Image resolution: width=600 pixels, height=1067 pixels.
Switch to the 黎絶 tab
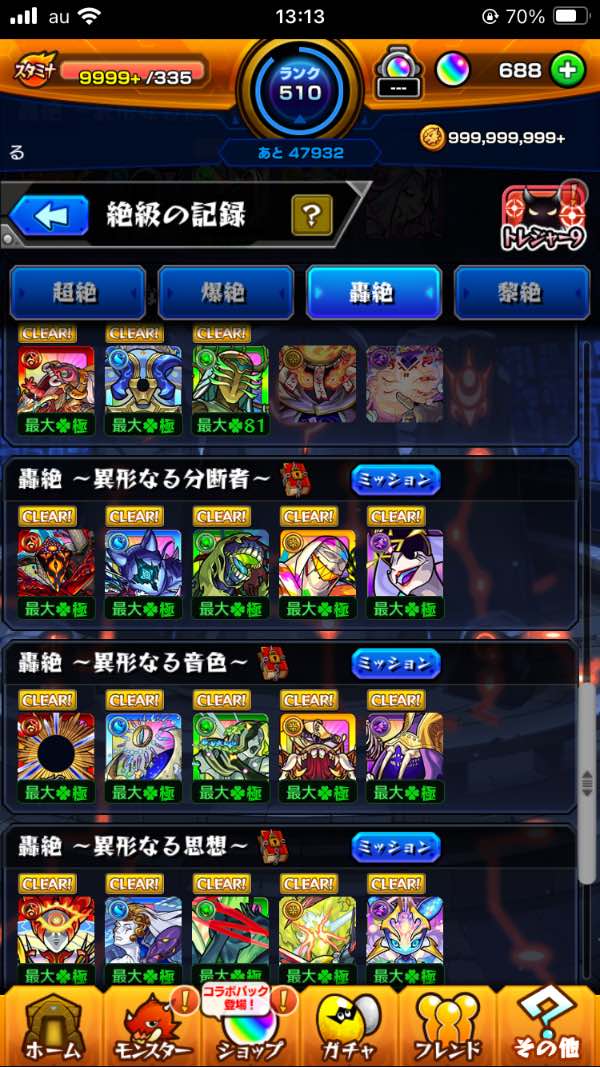(x=521, y=292)
